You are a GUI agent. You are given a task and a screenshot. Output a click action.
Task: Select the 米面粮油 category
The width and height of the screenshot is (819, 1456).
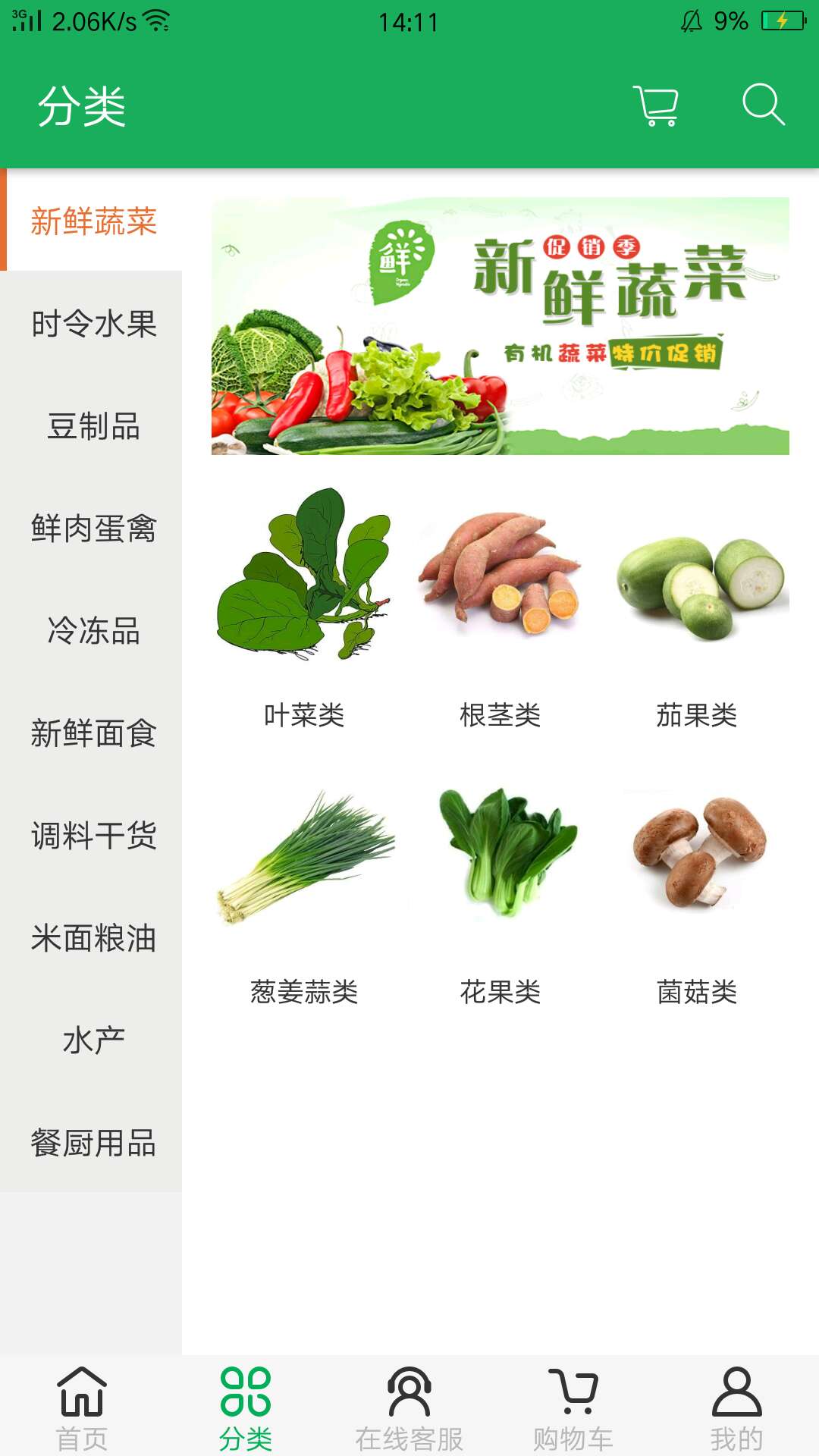[93, 938]
